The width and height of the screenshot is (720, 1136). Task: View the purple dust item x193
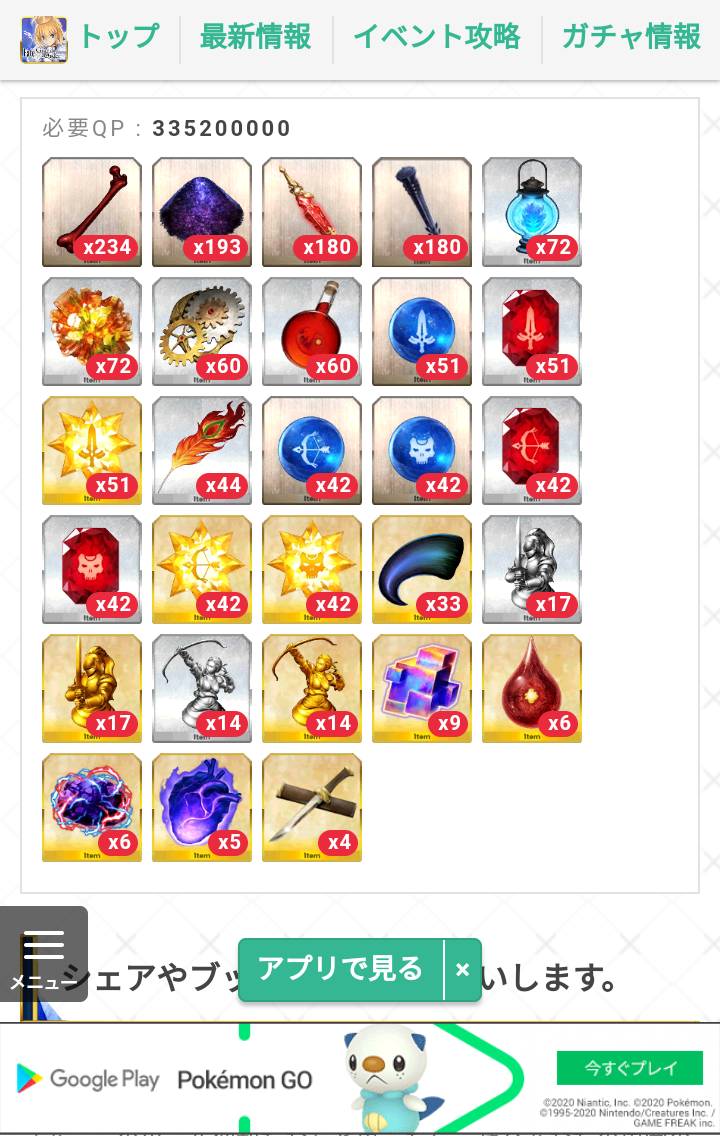pyautogui.click(x=202, y=212)
